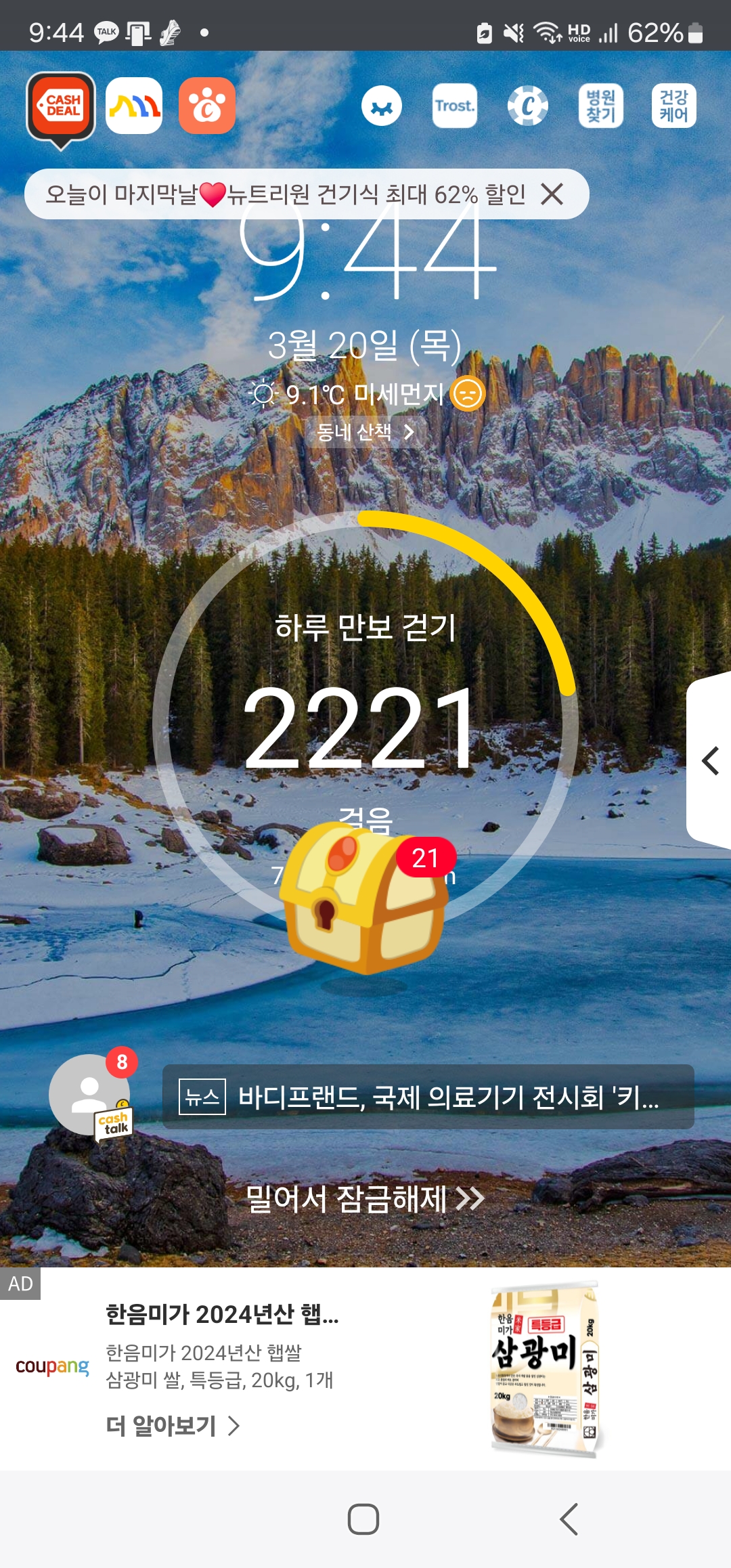Dismiss the 뉴트리원 discount banner
This screenshot has width=731, height=1568.
coord(552,194)
